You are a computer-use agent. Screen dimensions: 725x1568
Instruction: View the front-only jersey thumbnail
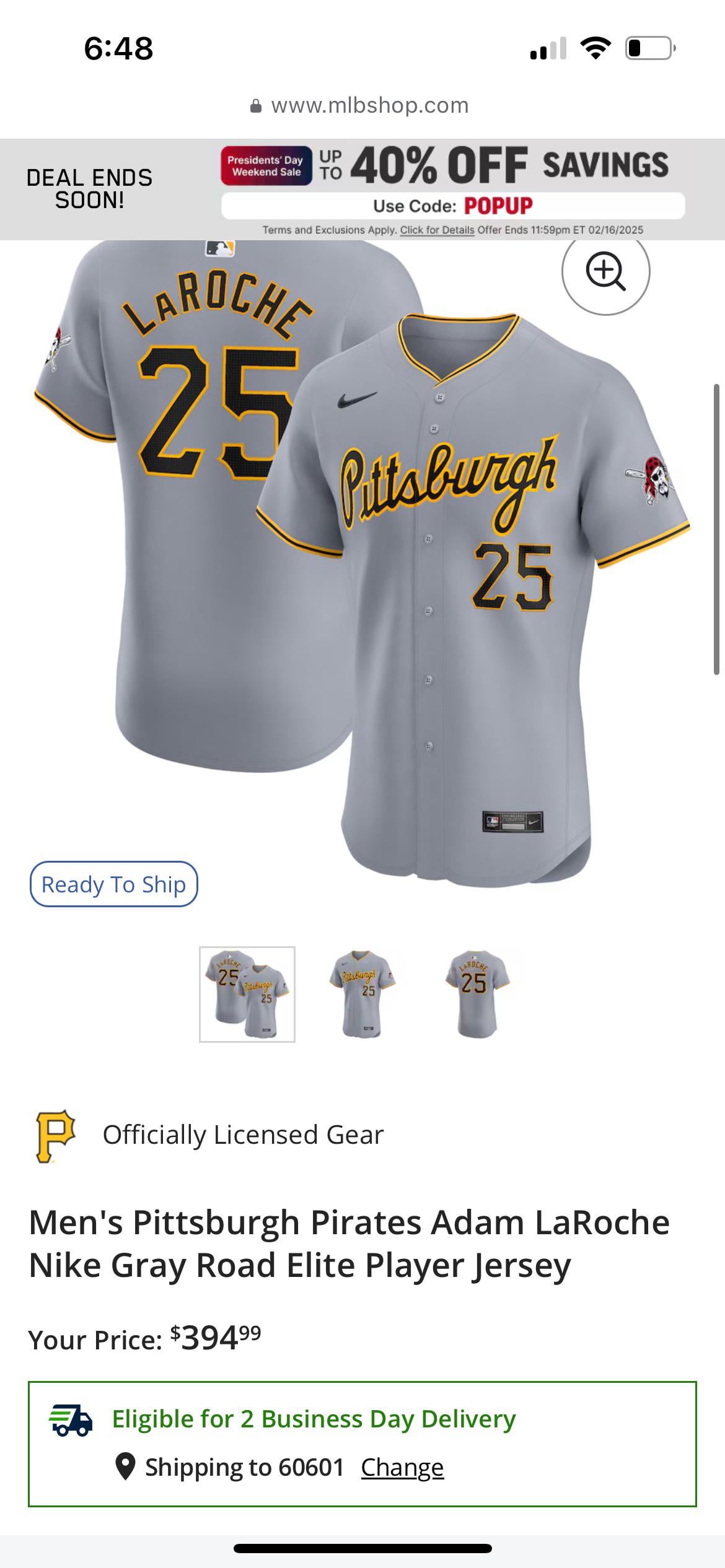coord(362,994)
